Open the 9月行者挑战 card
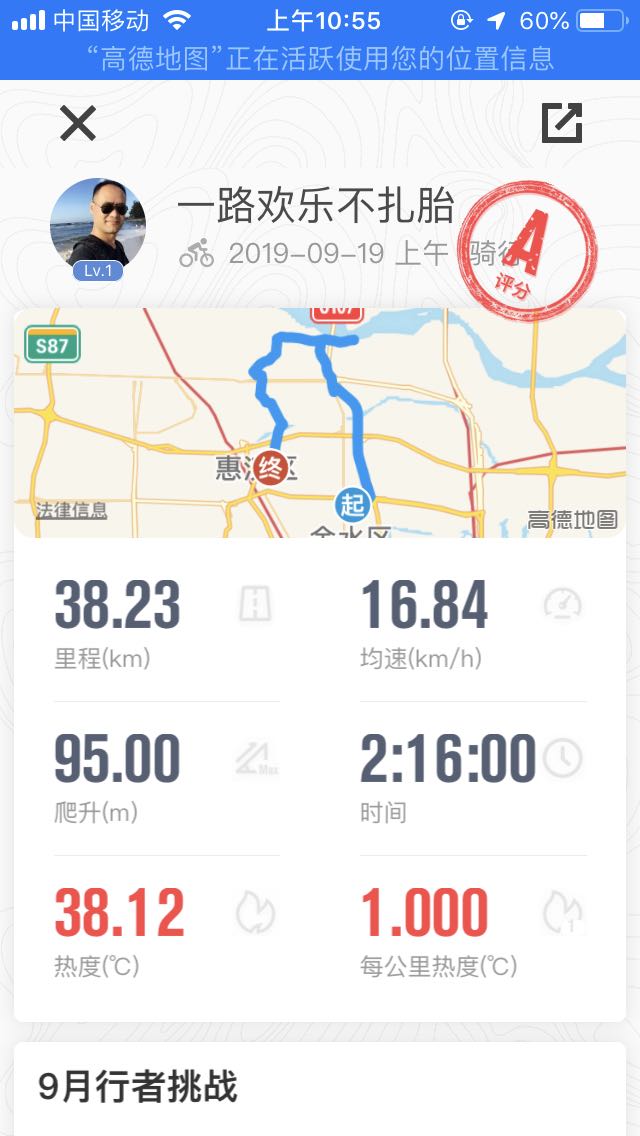Screen dimensions: 640x1136 [320, 1088]
